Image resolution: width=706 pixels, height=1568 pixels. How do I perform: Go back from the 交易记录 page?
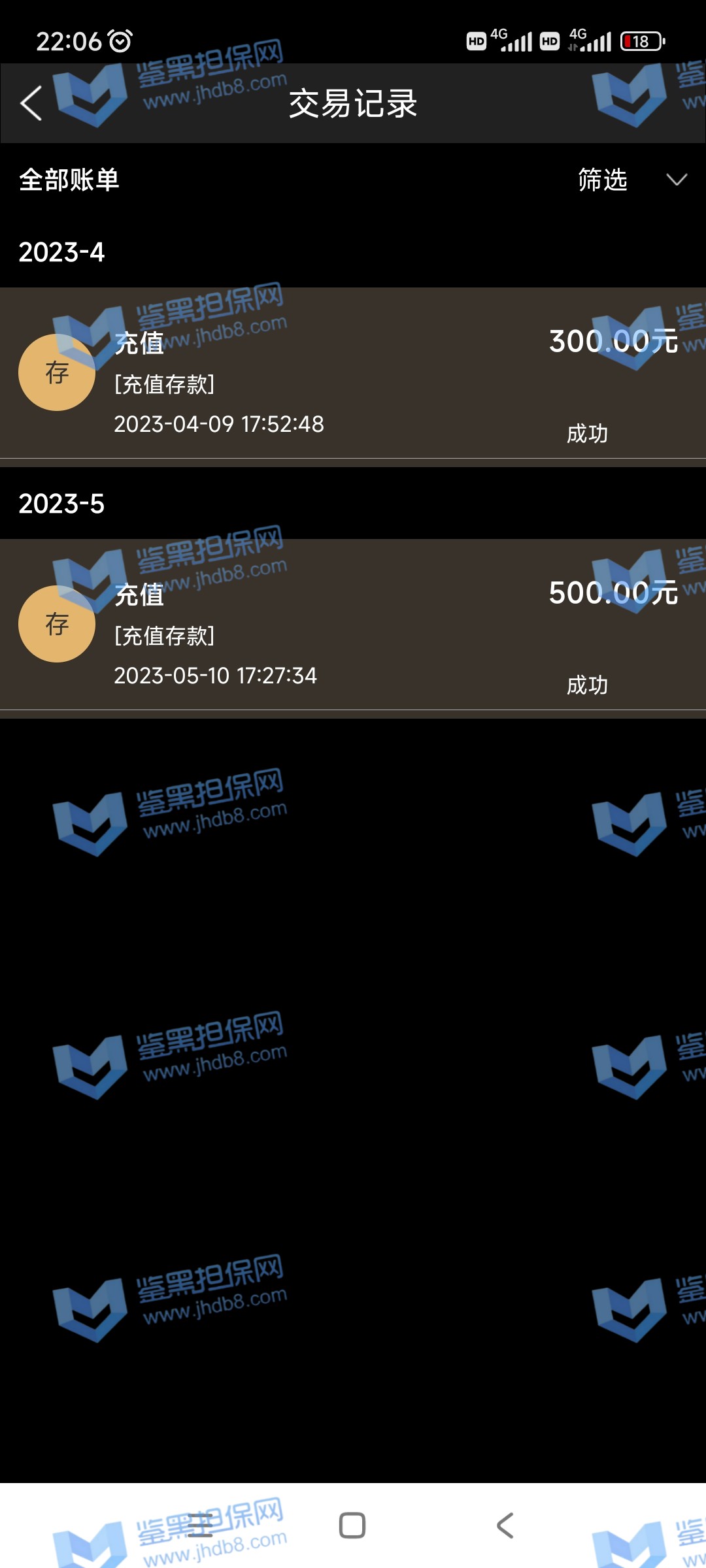tap(31, 103)
